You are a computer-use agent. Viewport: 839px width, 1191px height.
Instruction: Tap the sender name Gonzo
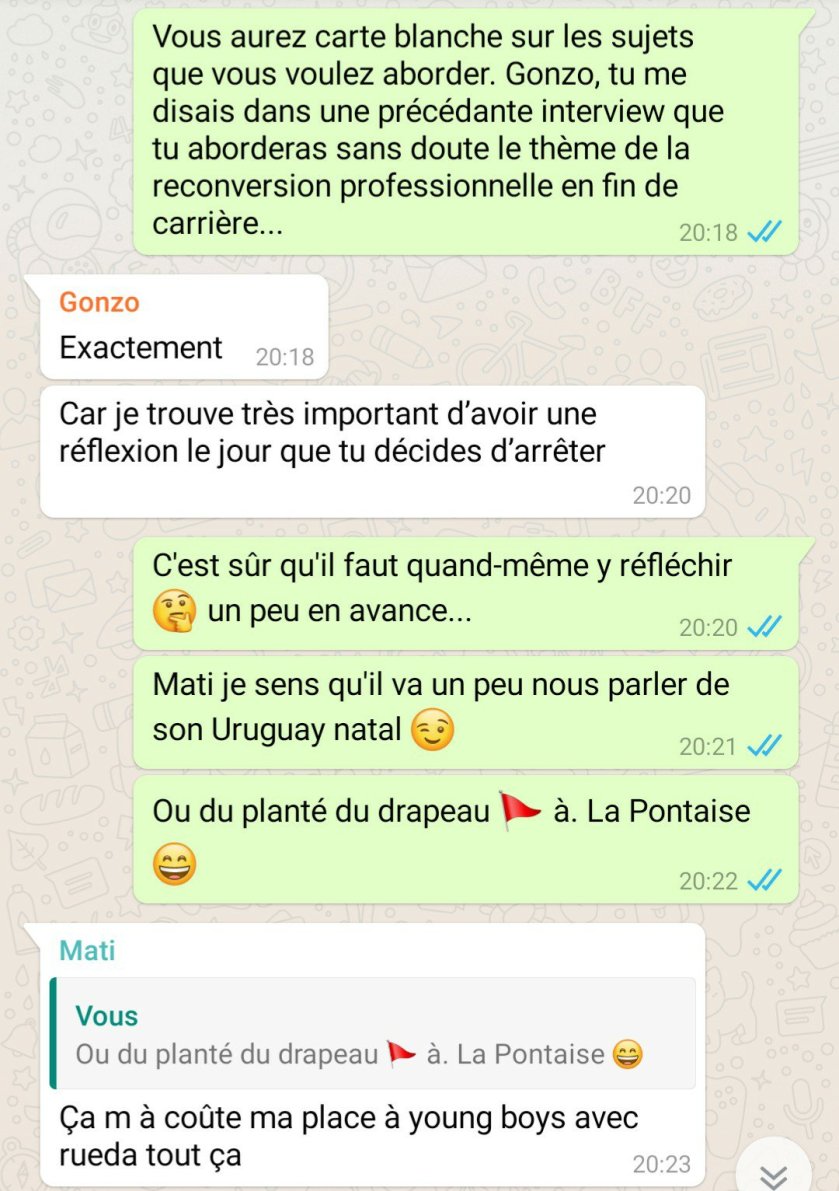pyautogui.click(x=99, y=302)
